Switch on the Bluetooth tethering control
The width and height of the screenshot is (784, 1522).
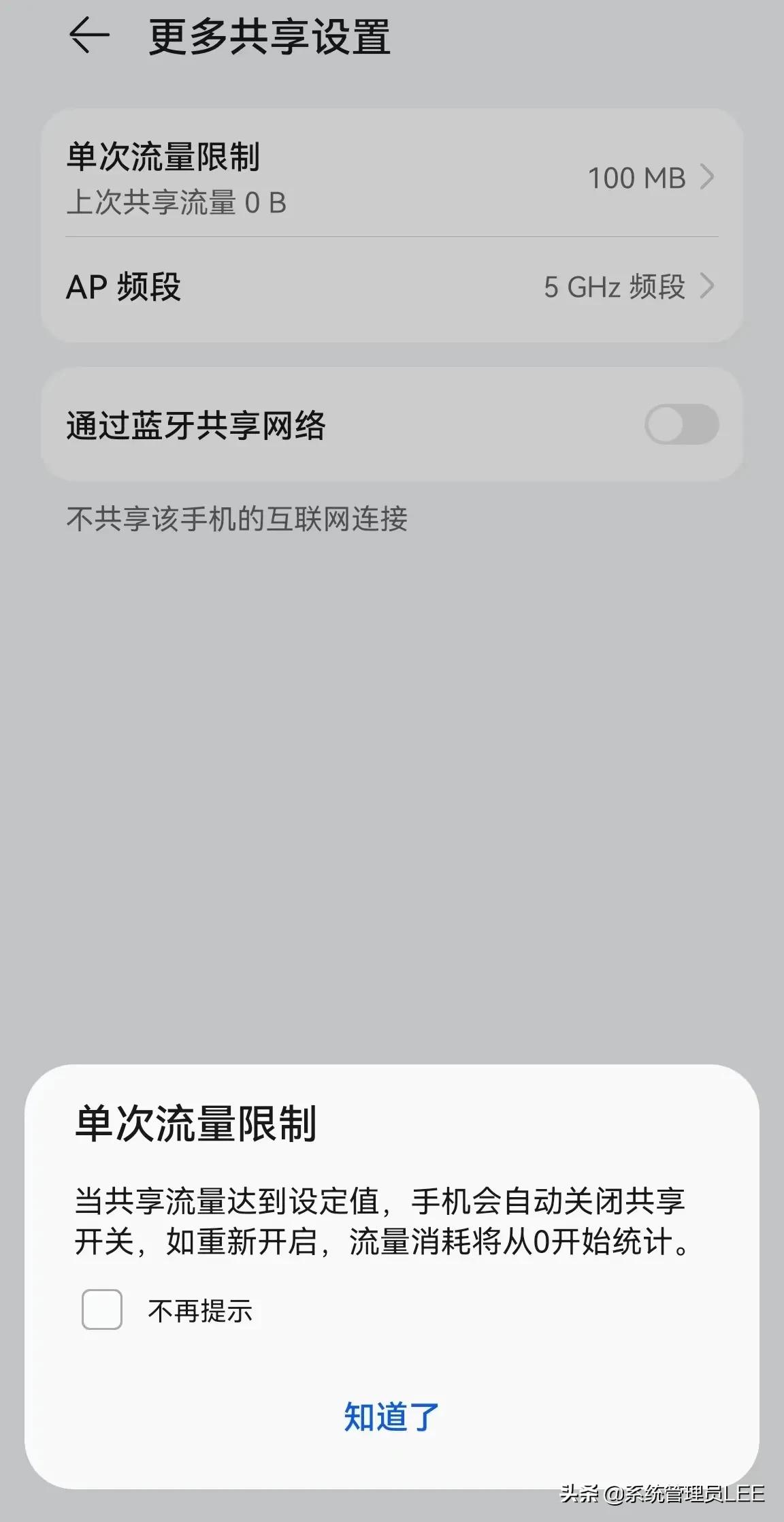pos(683,424)
